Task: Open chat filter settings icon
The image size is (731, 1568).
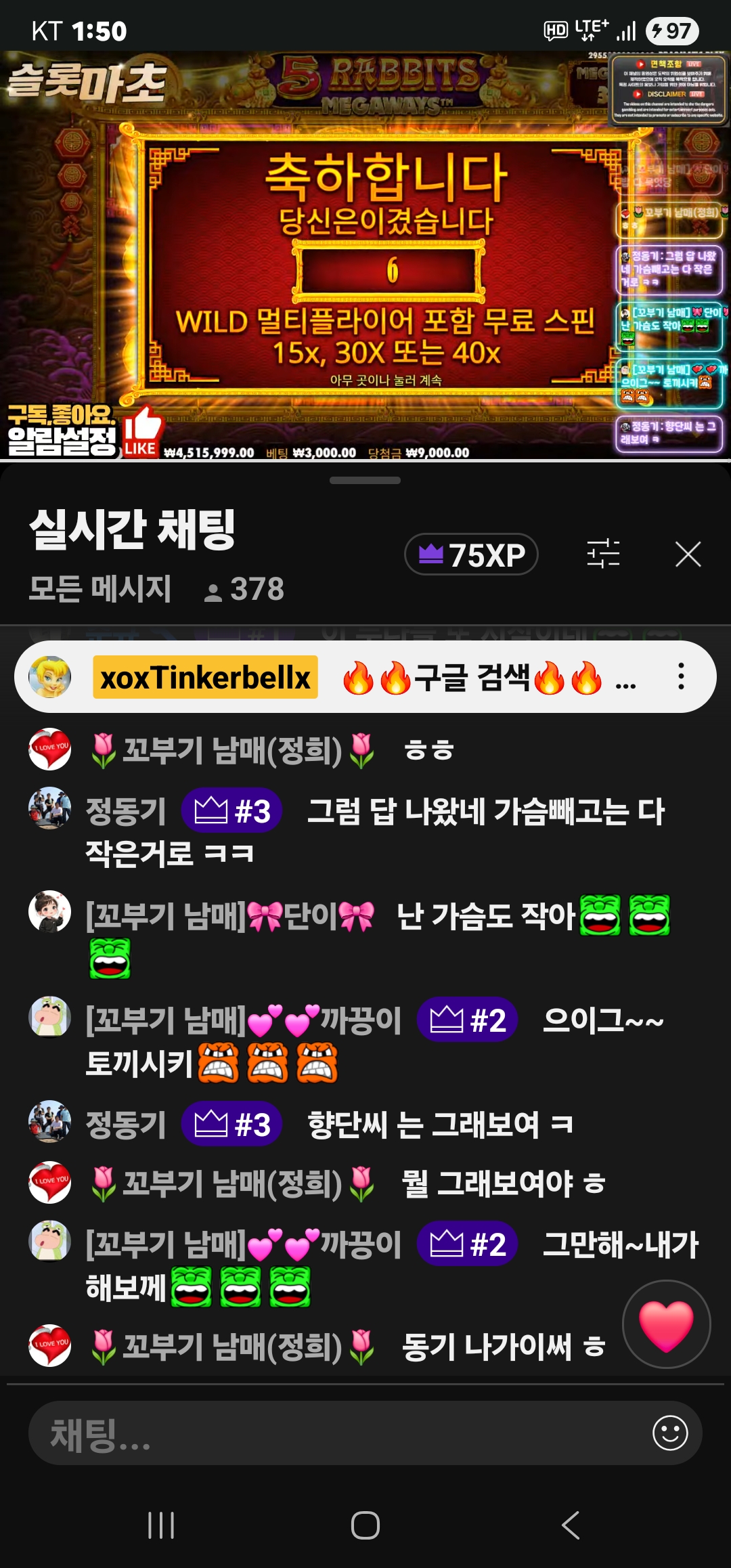Action: pos(603,554)
